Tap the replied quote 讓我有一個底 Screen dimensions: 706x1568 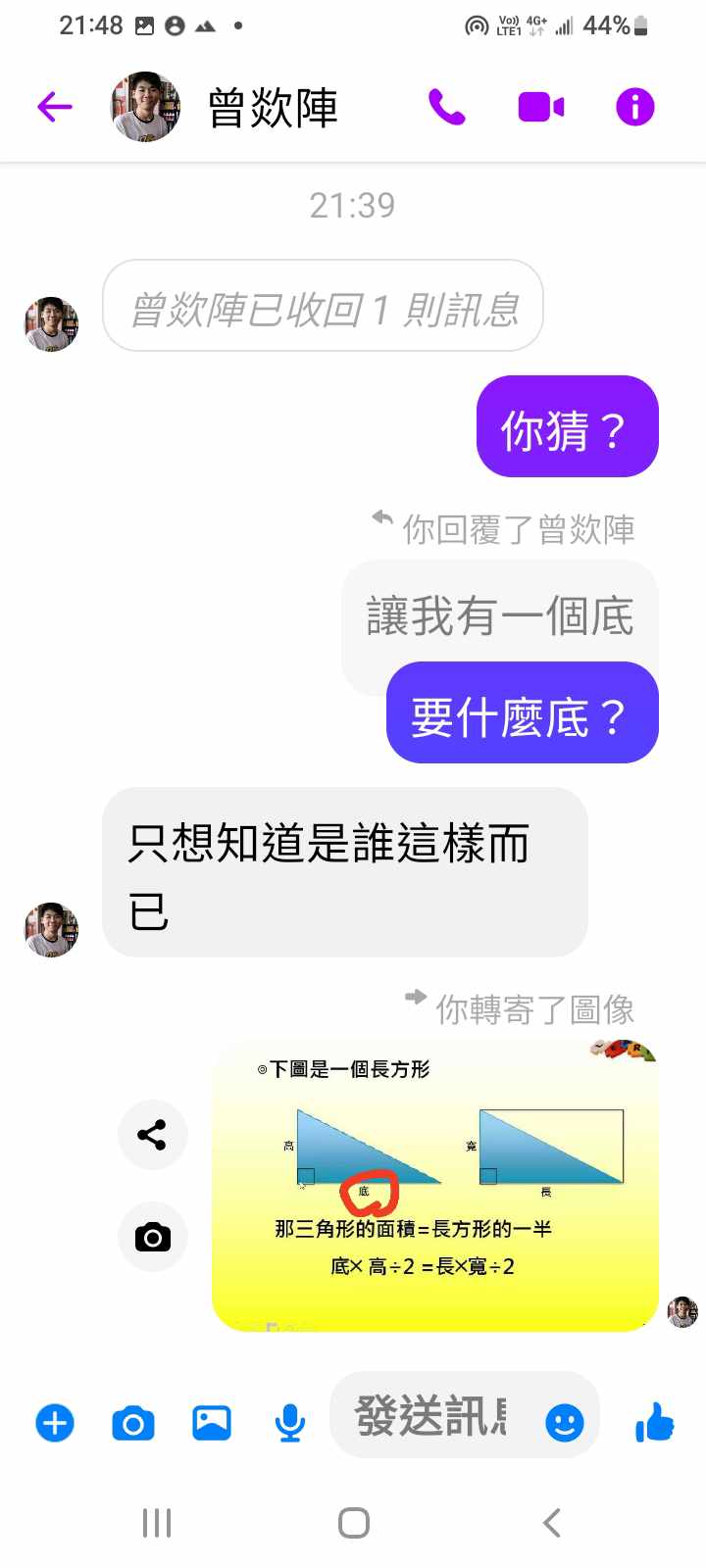[x=500, y=615]
